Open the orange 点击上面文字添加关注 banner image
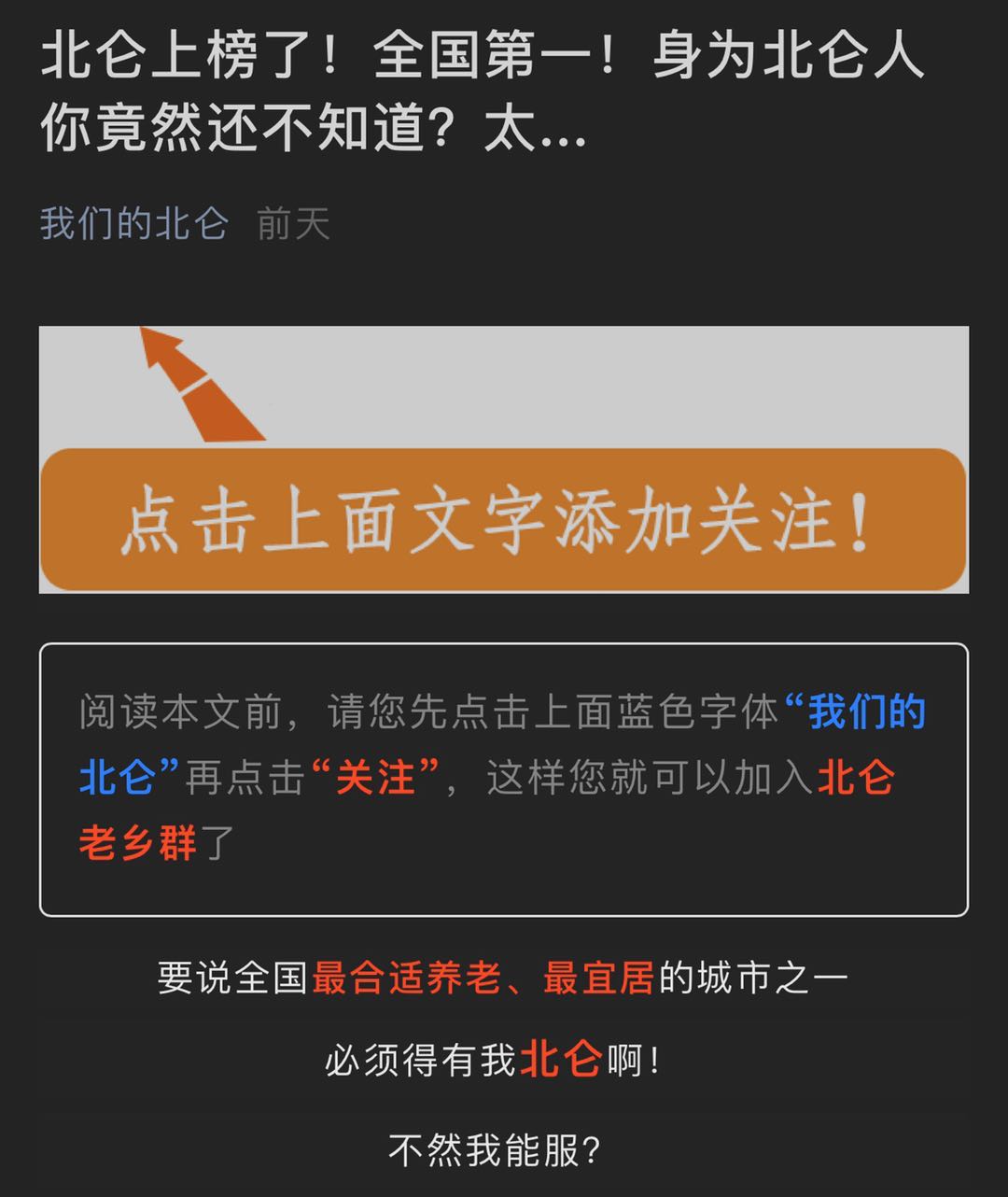1008x1197 pixels. 503,459
